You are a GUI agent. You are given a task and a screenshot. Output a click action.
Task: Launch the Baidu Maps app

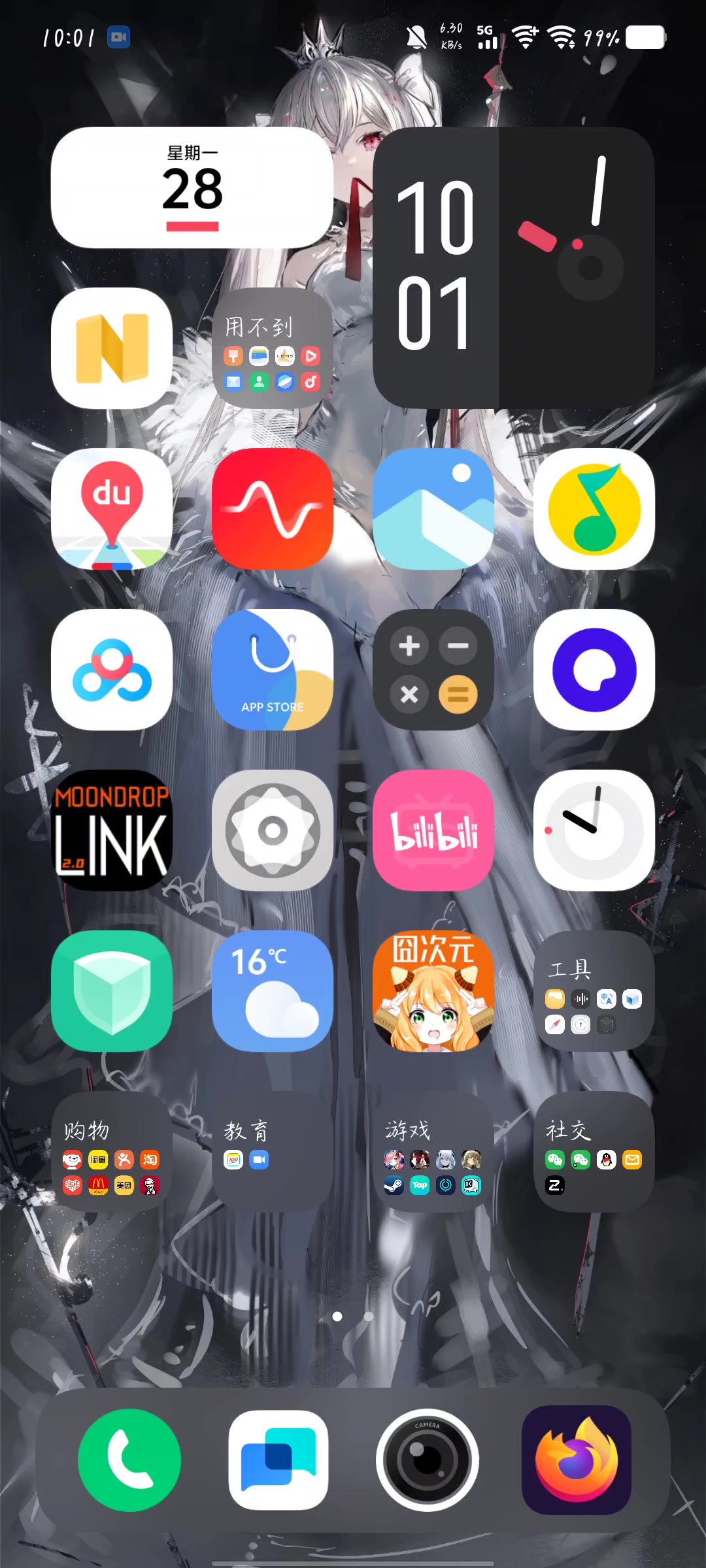112,509
